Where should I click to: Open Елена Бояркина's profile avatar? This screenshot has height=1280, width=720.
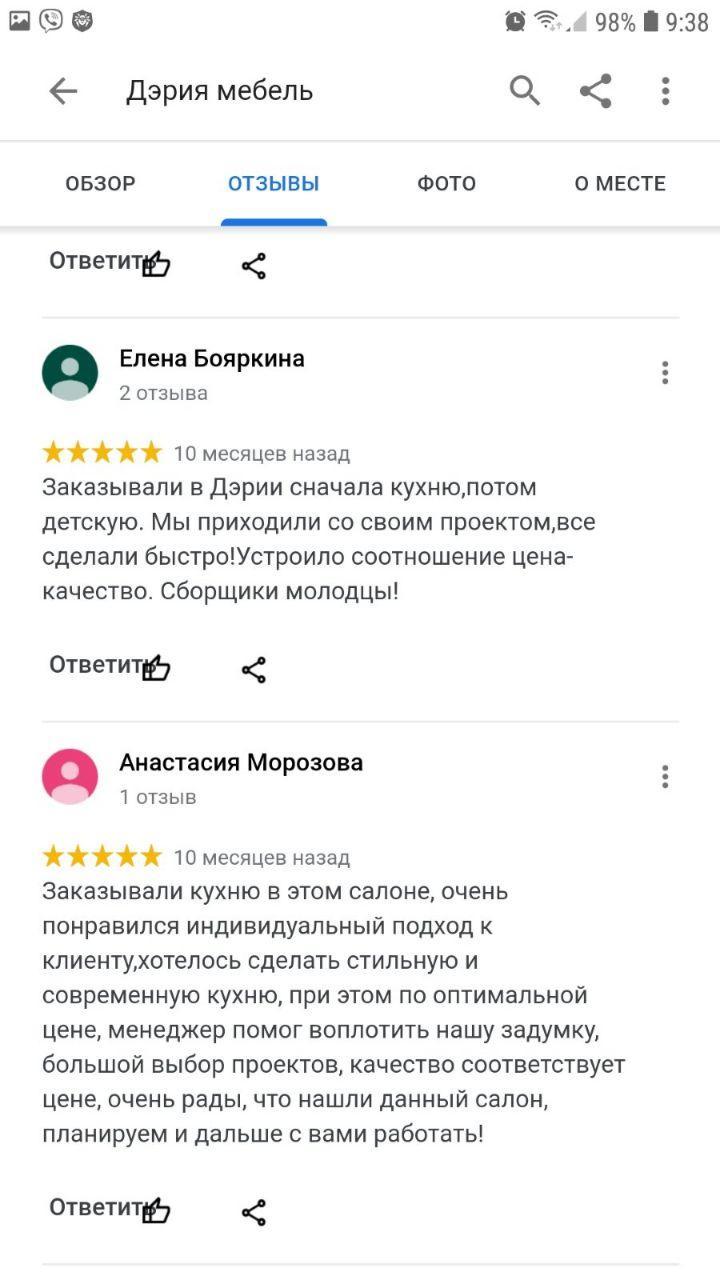point(70,373)
